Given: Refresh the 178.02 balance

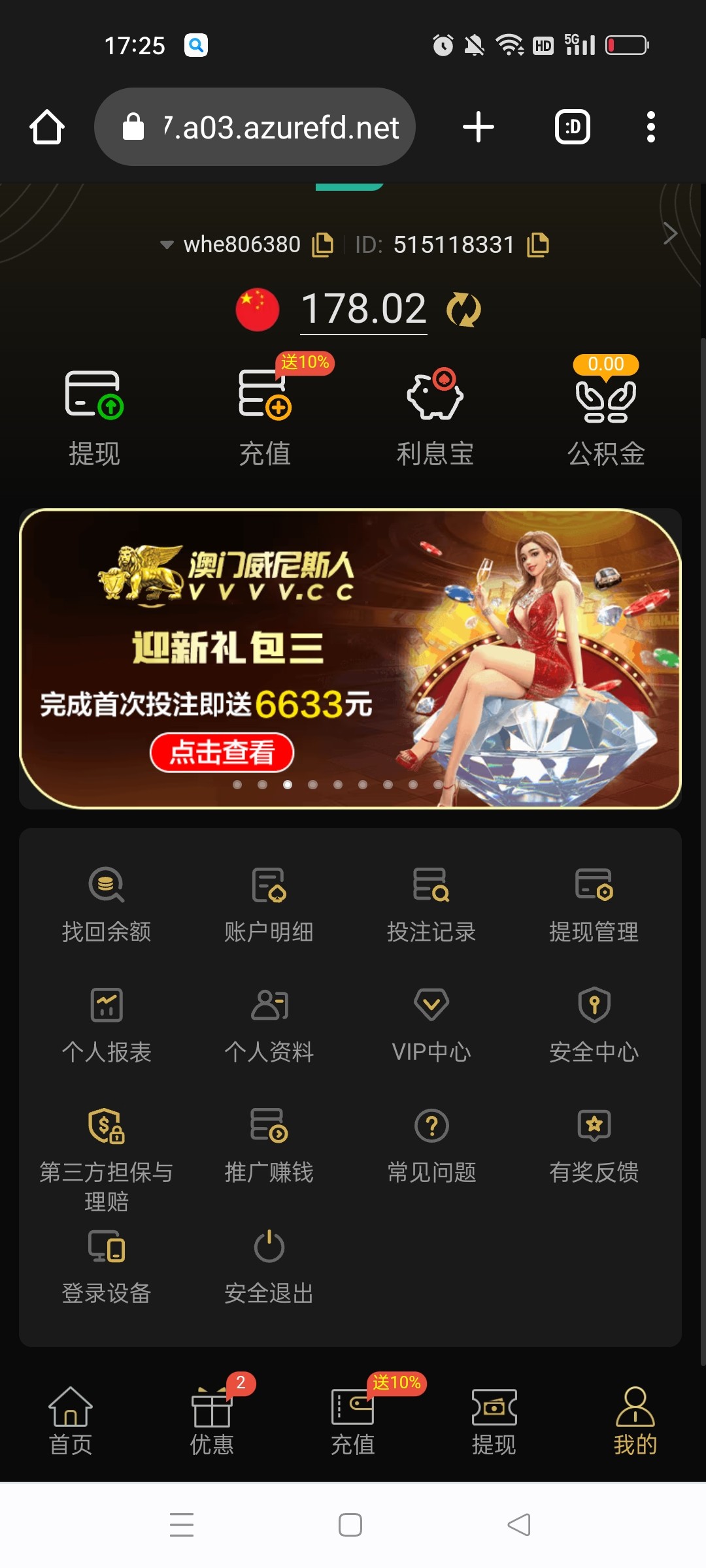Looking at the screenshot, I should pyautogui.click(x=463, y=310).
